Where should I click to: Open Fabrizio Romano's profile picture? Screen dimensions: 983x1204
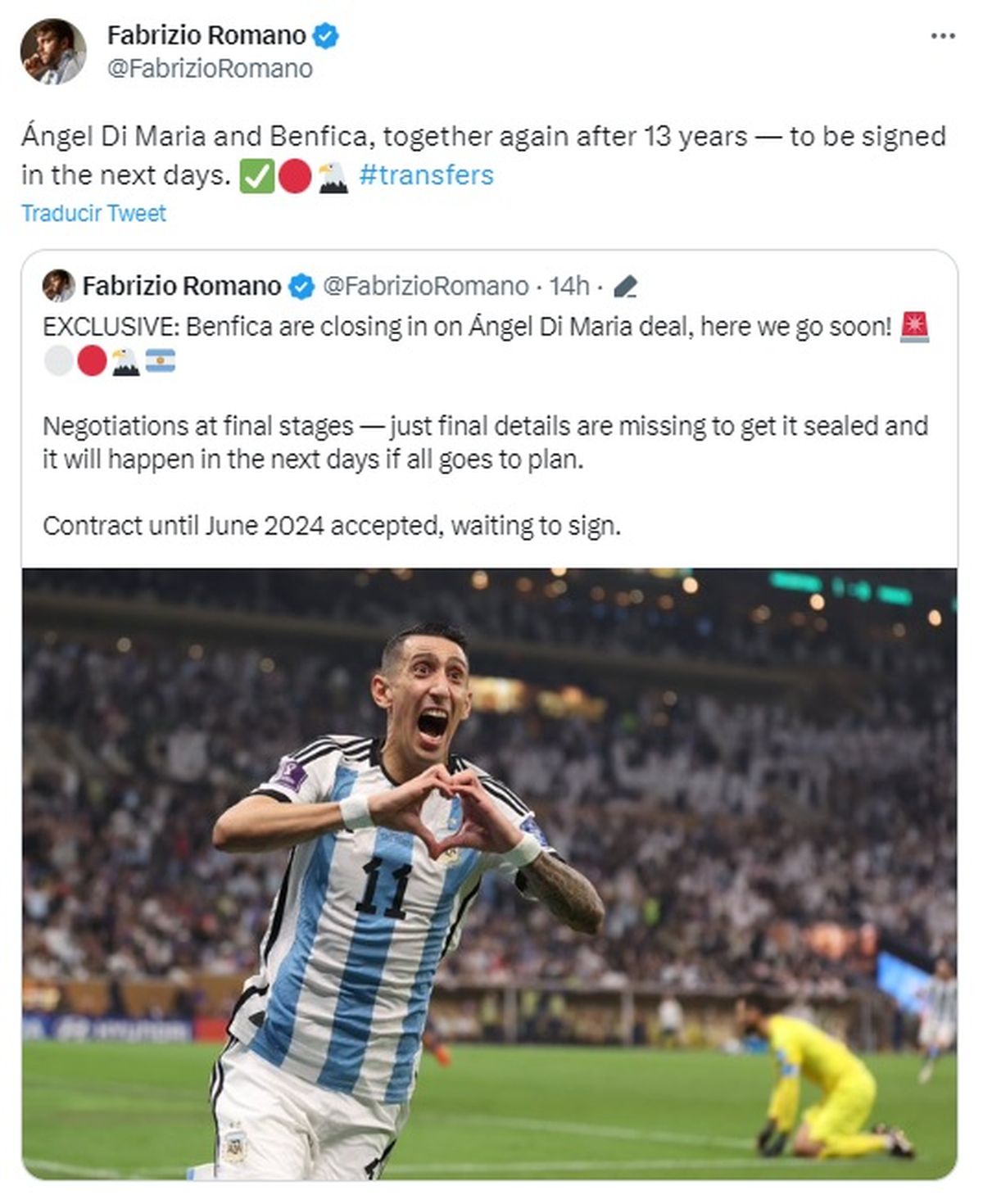coord(52,52)
